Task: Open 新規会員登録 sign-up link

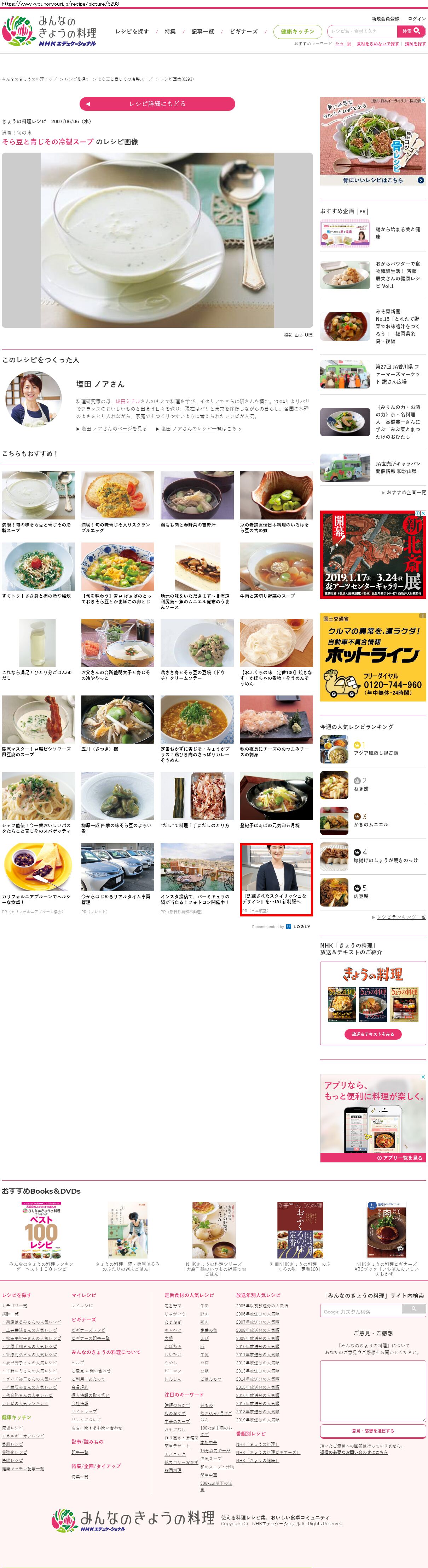Action: 386,19
